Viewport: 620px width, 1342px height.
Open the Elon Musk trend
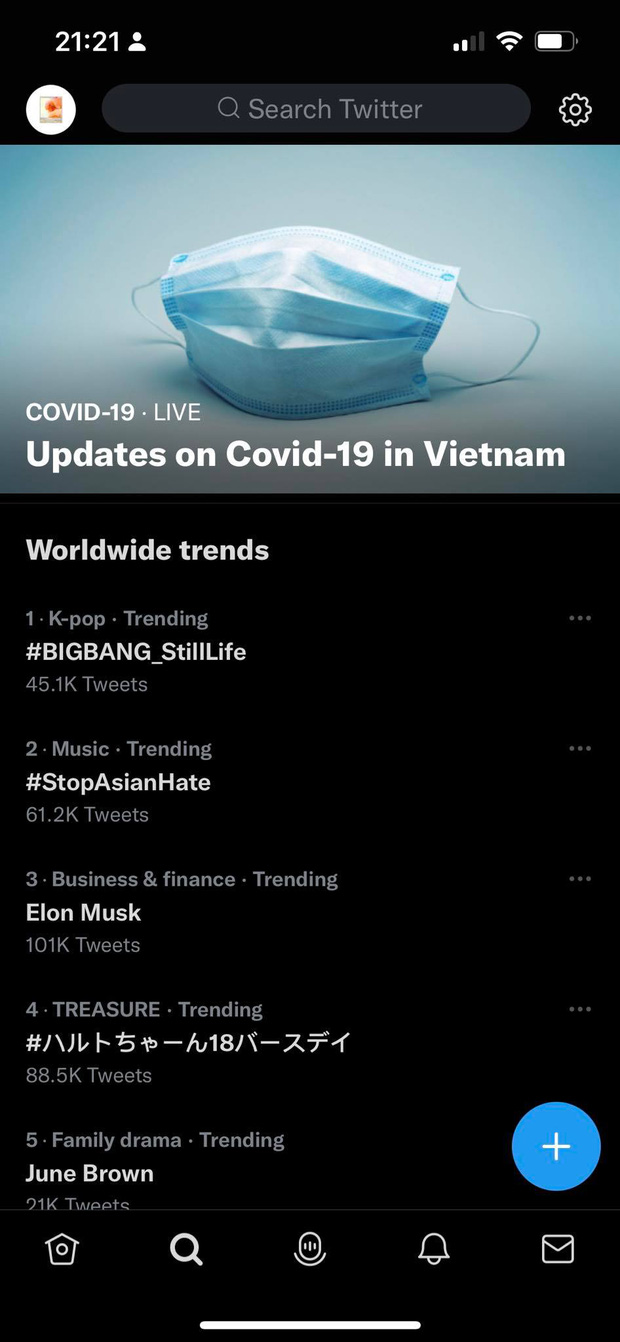pos(84,912)
